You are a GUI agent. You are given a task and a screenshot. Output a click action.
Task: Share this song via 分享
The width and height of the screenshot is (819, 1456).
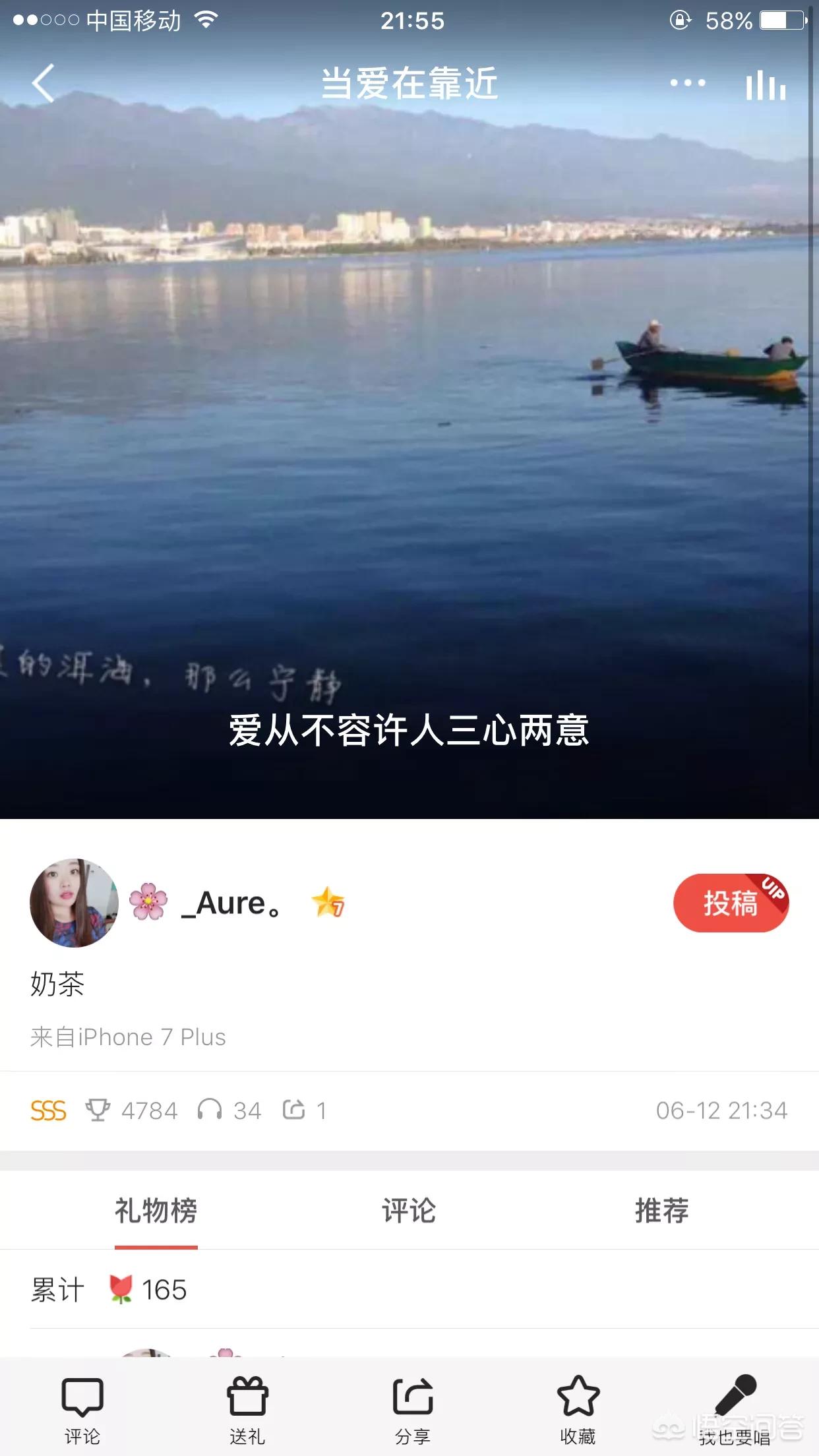413,1409
